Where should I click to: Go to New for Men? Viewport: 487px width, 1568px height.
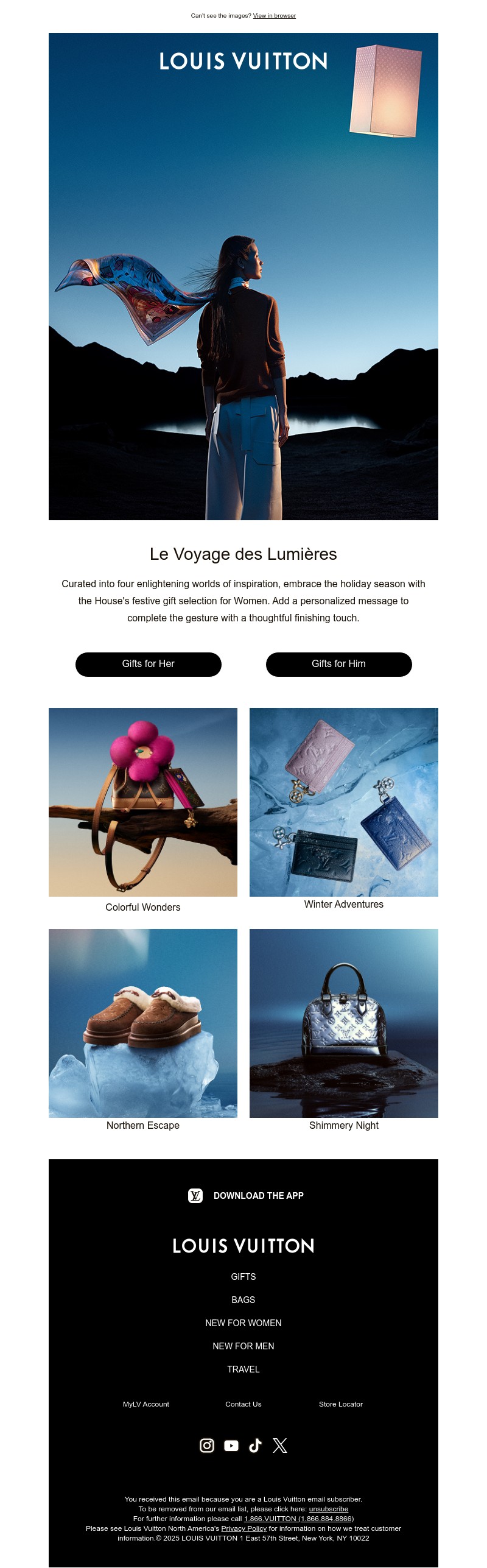point(243,1346)
